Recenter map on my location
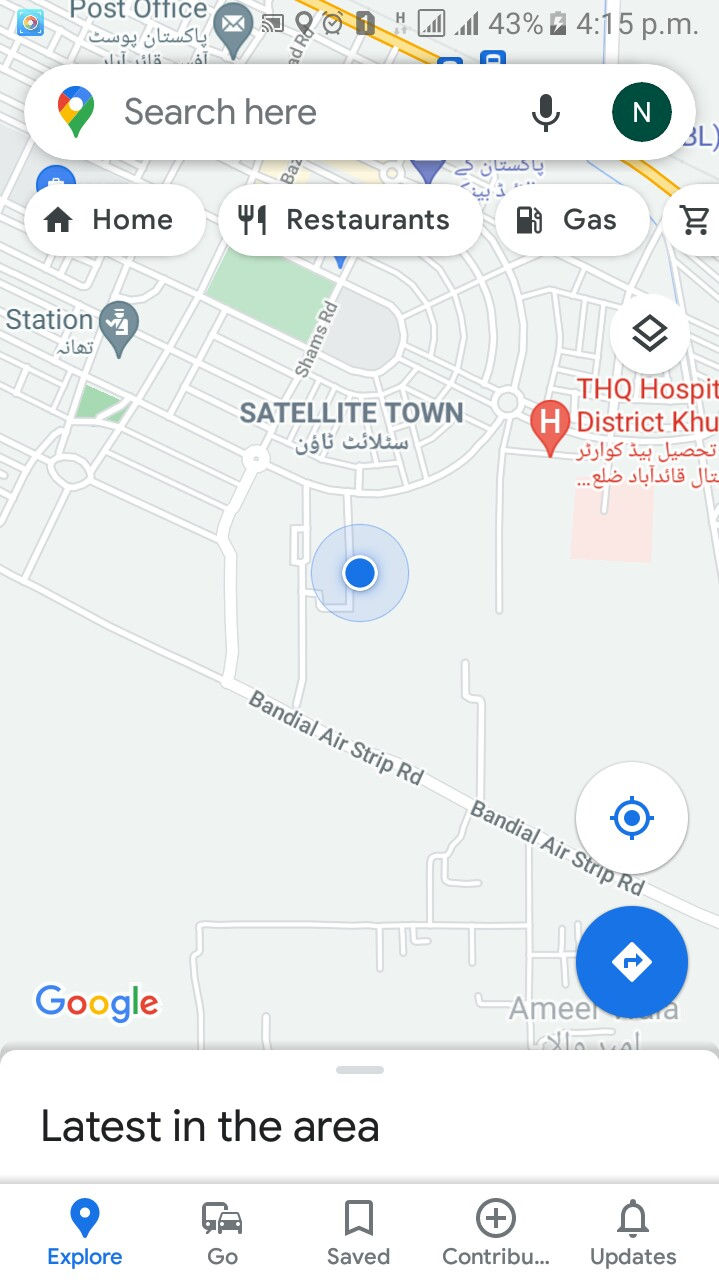This screenshot has height=1280, width=719. (631, 818)
